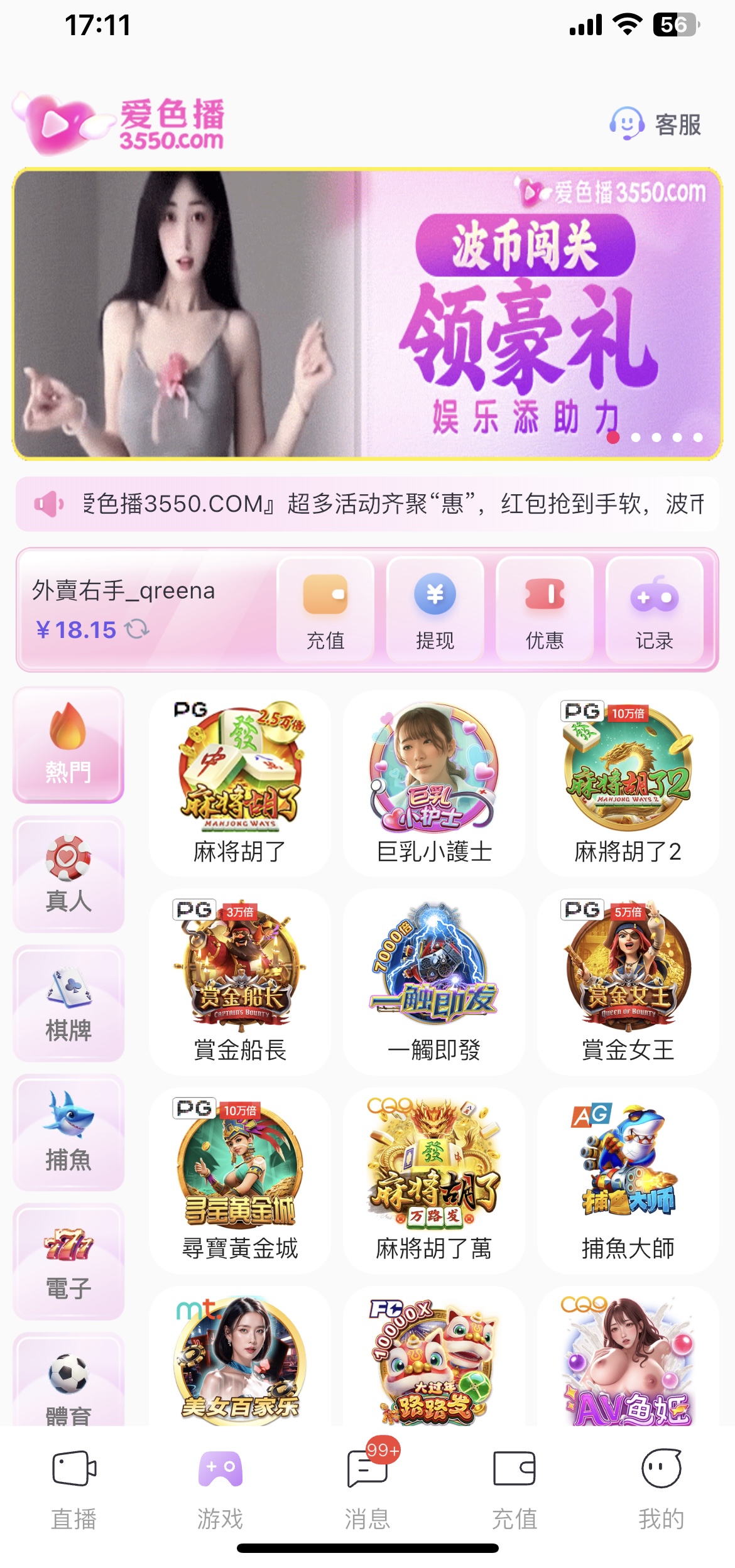
Task: Open the 波币闯关 promotional banner
Action: click(x=367, y=314)
